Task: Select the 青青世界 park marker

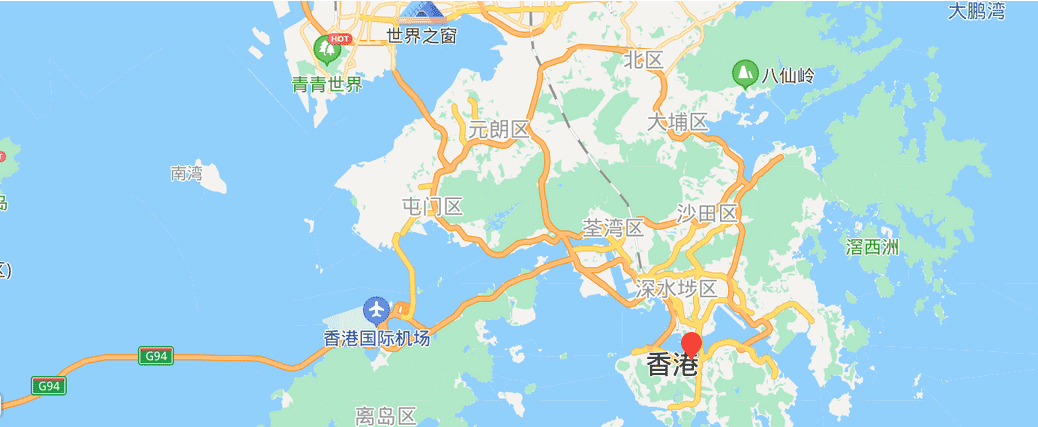Action: click(x=326, y=48)
